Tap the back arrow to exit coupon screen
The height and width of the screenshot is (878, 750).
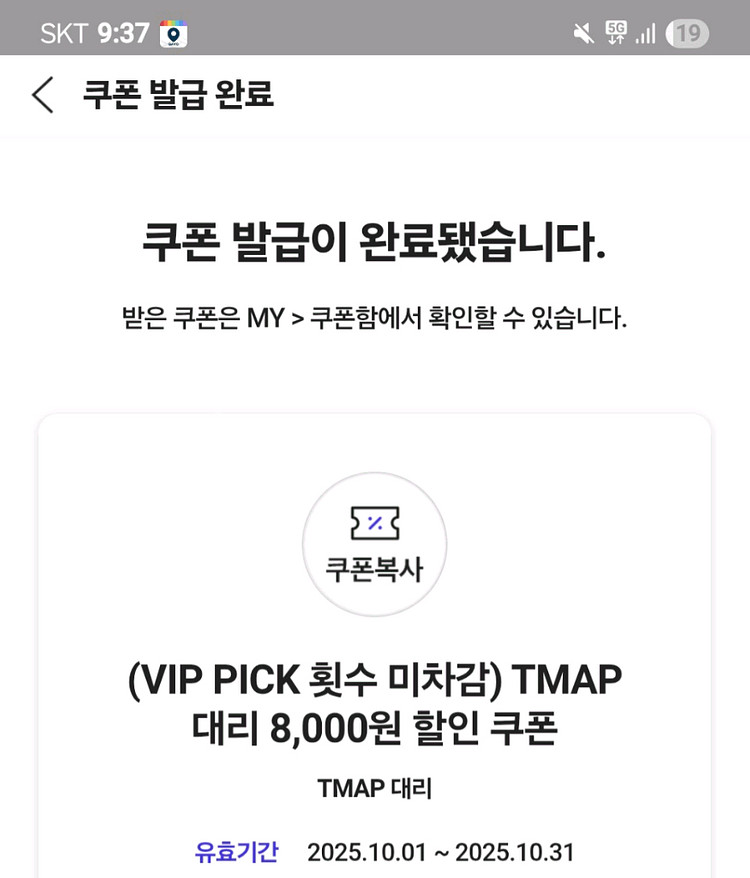pos(43,94)
